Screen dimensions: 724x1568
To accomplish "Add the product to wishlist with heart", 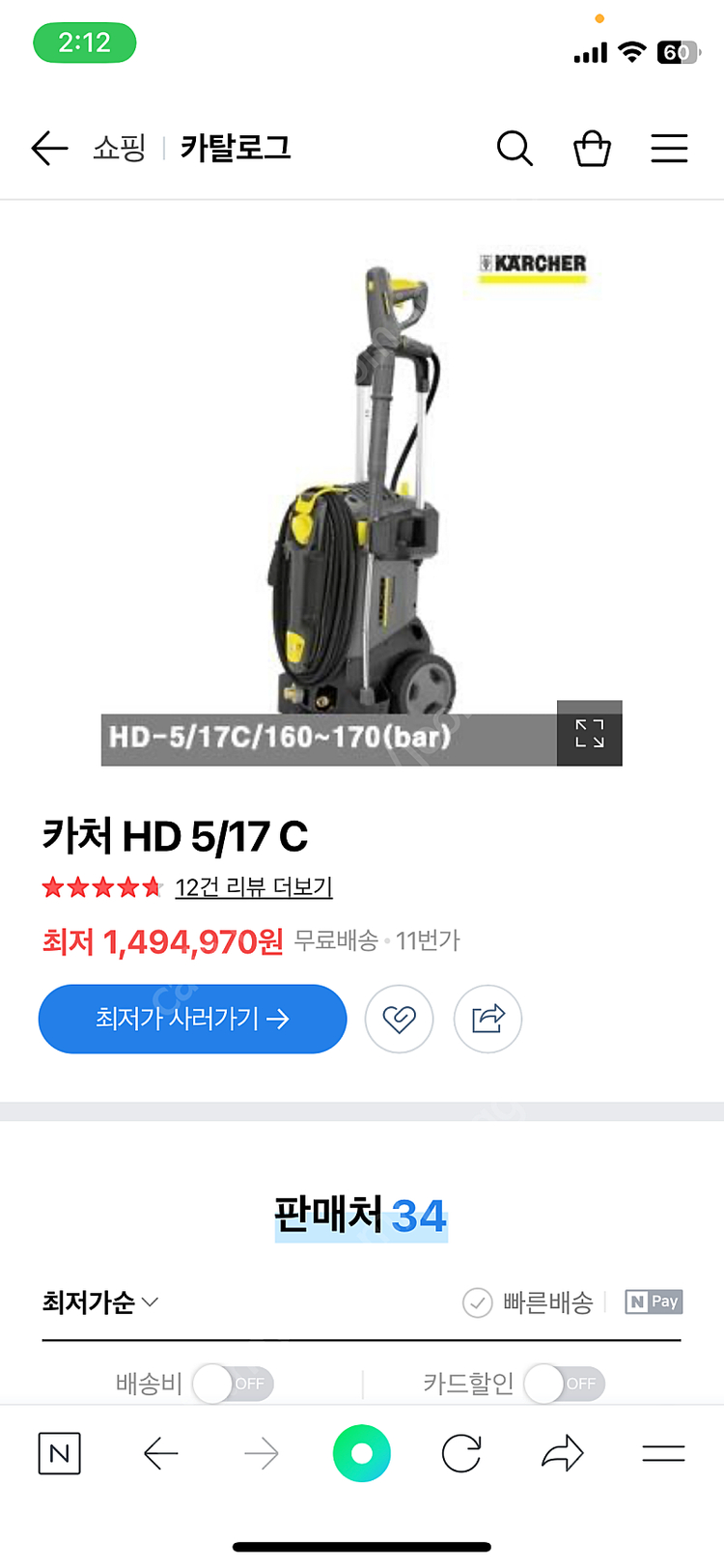I will point(399,1019).
